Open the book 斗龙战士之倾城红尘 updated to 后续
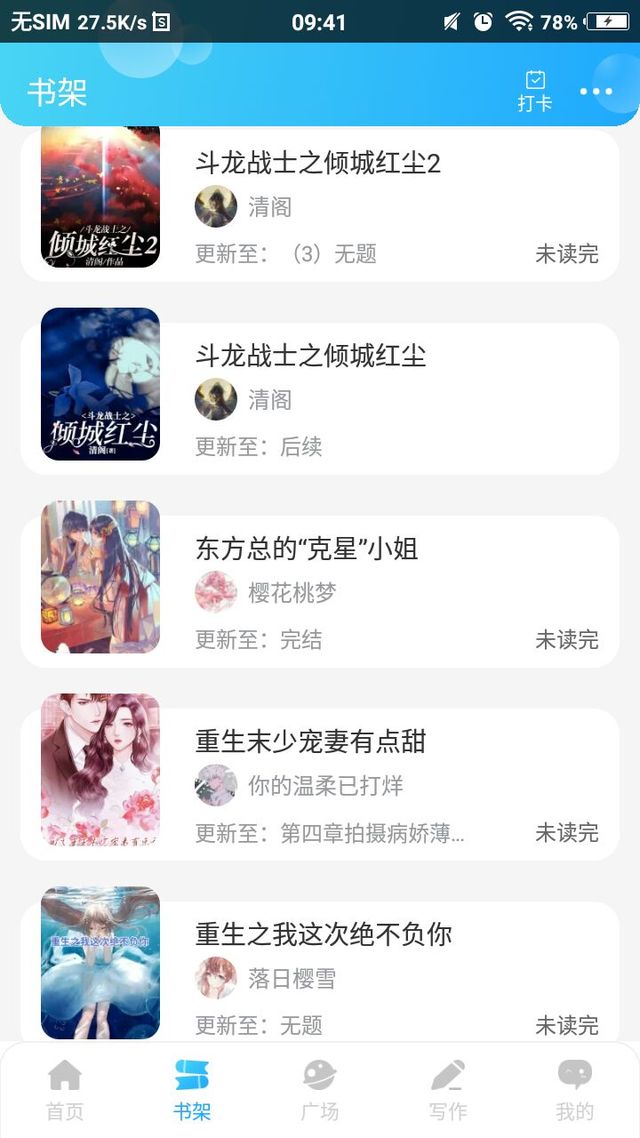This screenshot has height=1138, width=640. tap(320, 398)
